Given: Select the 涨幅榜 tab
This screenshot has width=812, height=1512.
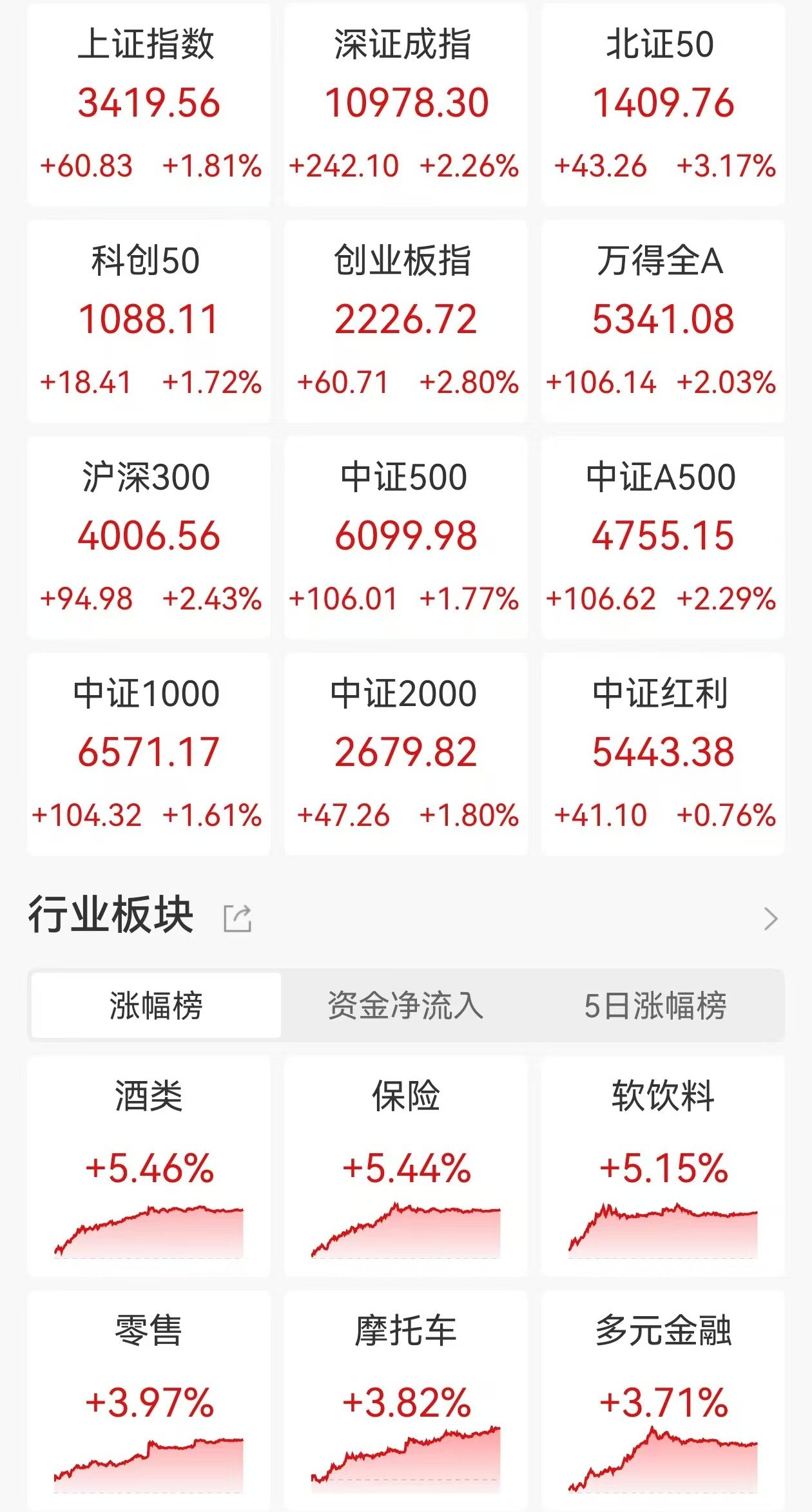Looking at the screenshot, I should click(156, 1005).
